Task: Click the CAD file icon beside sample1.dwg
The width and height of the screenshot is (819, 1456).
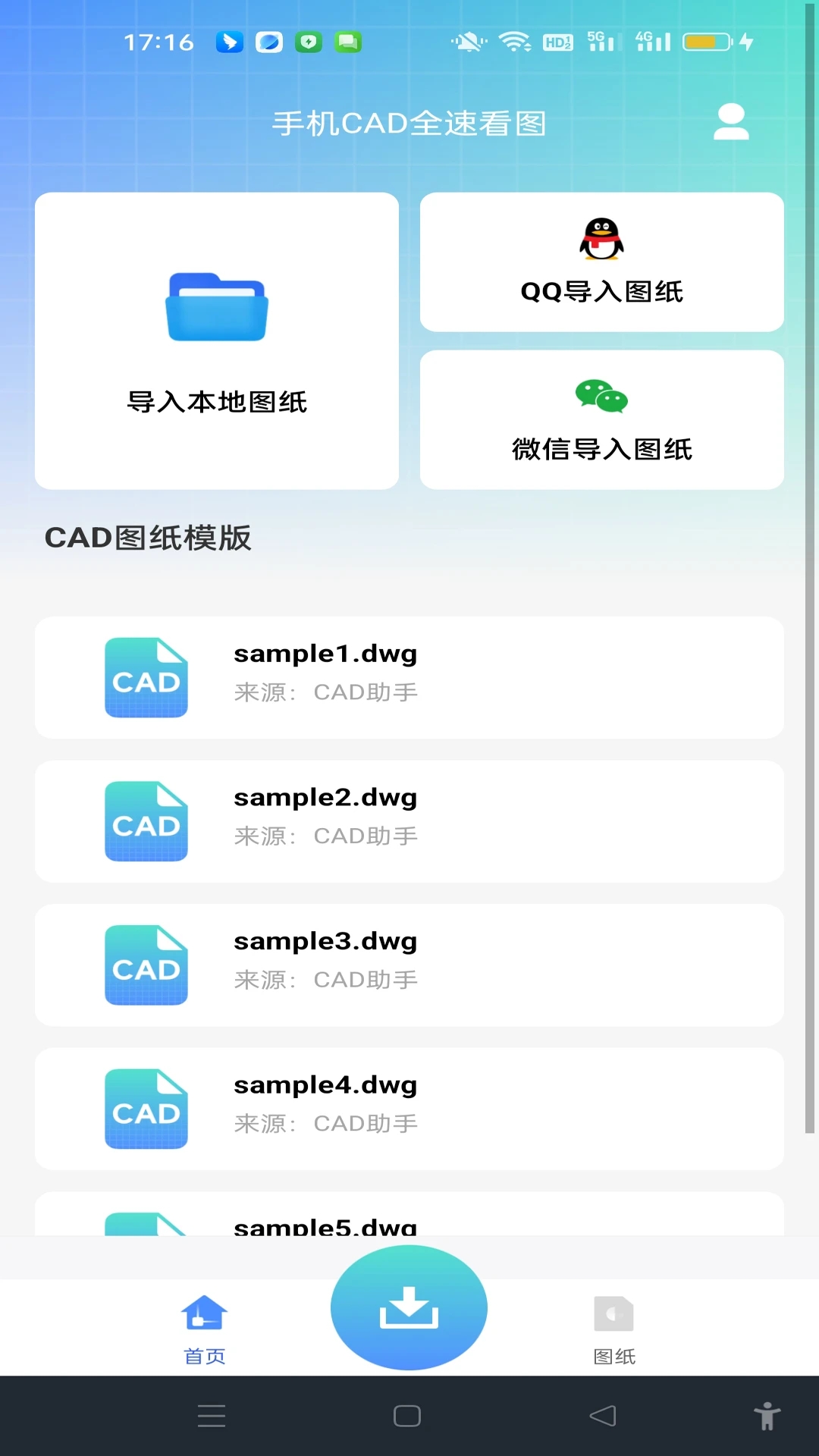Action: coord(146,677)
